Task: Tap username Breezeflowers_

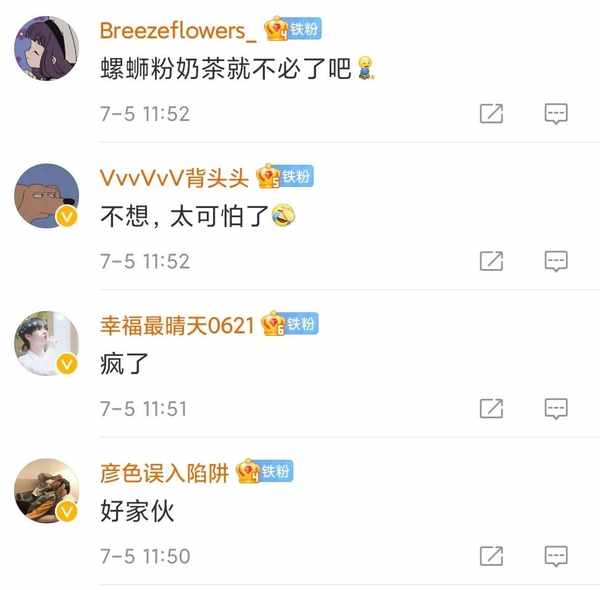Action: click(179, 31)
